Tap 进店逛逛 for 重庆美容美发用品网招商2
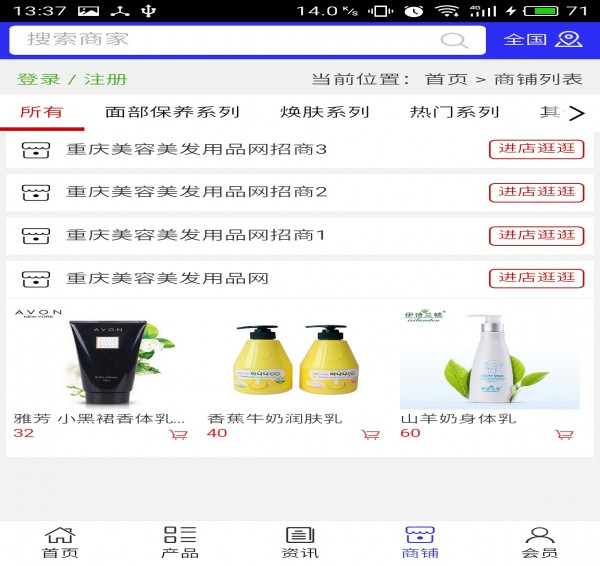The image size is (600, 566). coord(536,192)
